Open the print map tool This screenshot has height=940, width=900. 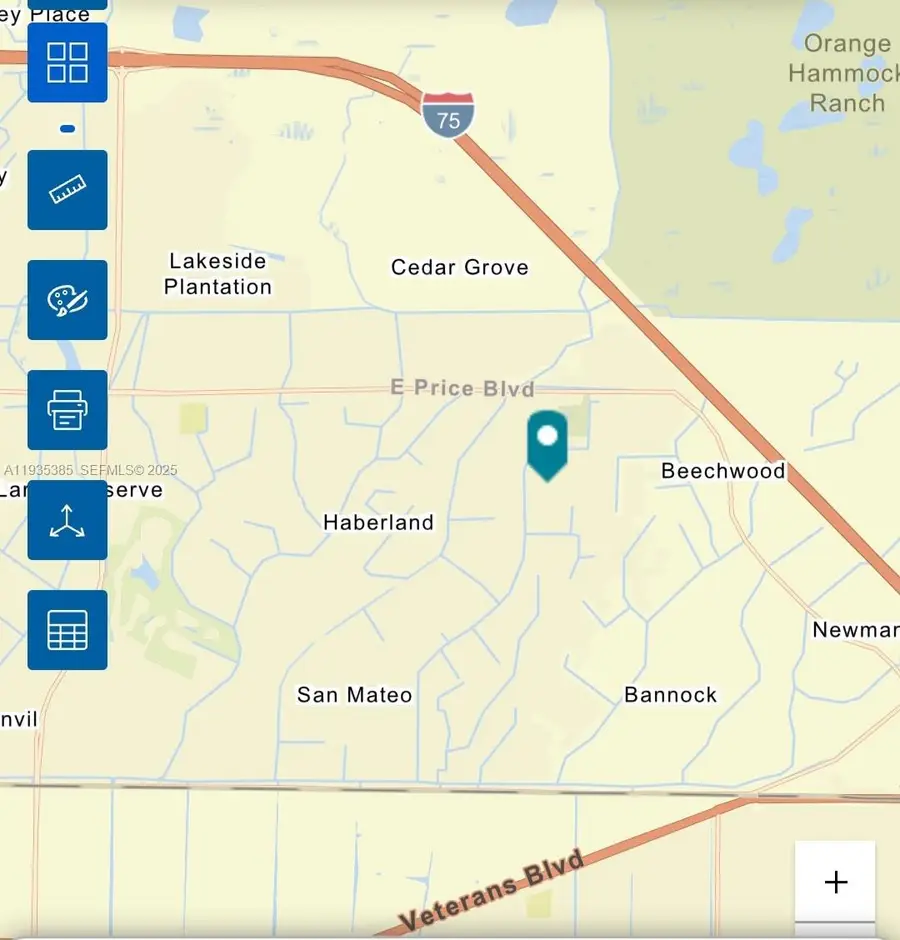pyautogui.click(x=67, y=410)
